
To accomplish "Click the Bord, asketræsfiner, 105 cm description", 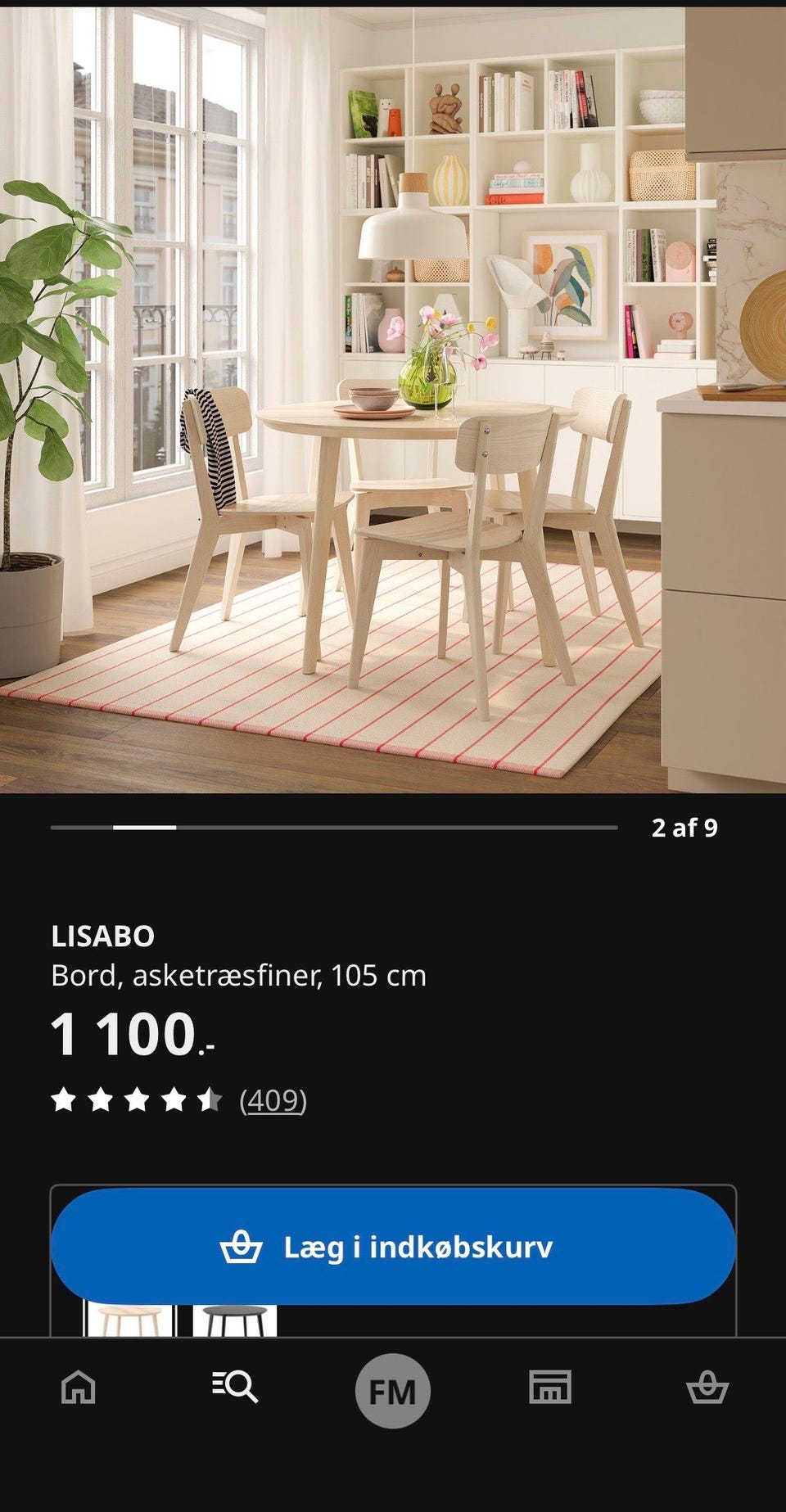I will [238, 974].
